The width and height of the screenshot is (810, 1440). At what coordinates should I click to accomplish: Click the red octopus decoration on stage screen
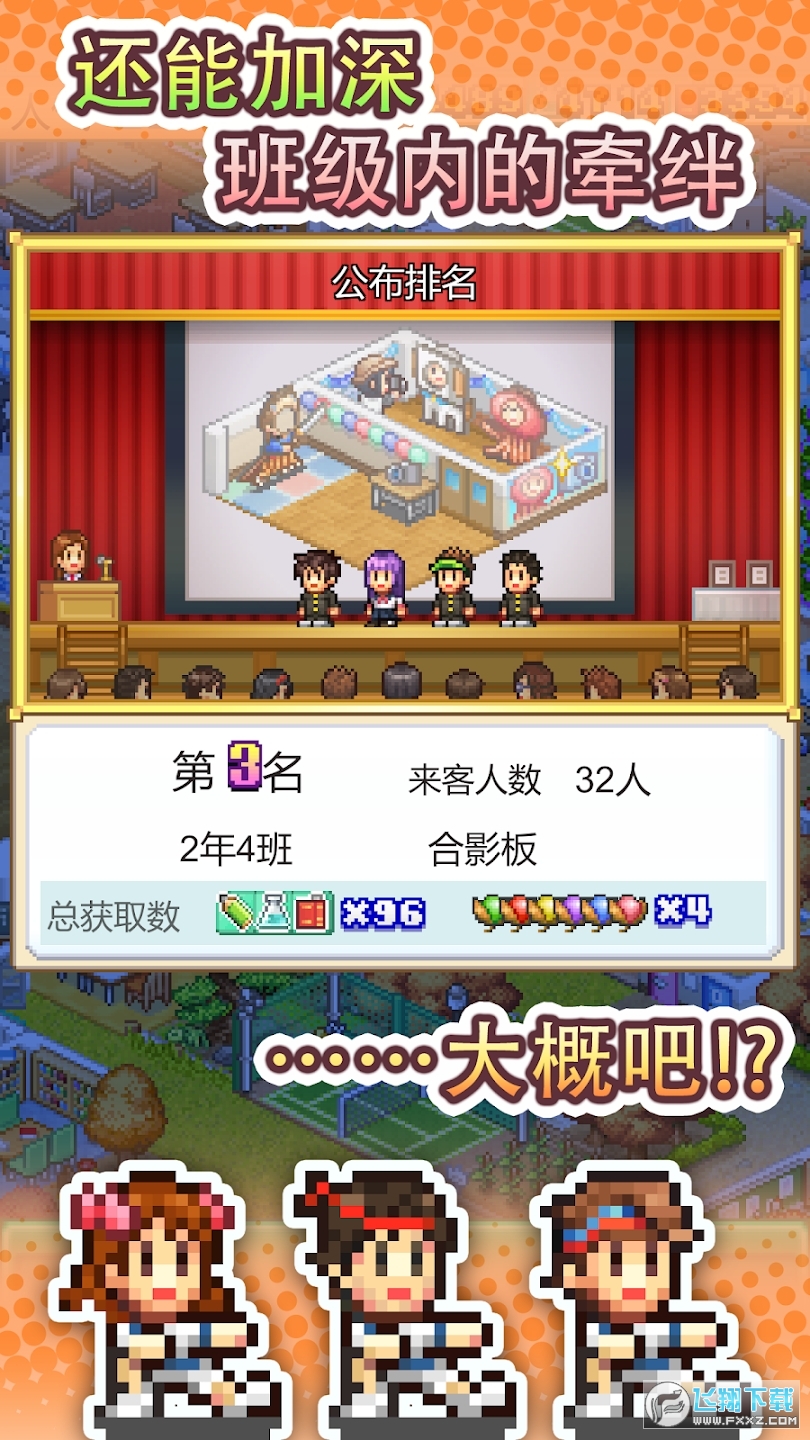tap(512, 418)
